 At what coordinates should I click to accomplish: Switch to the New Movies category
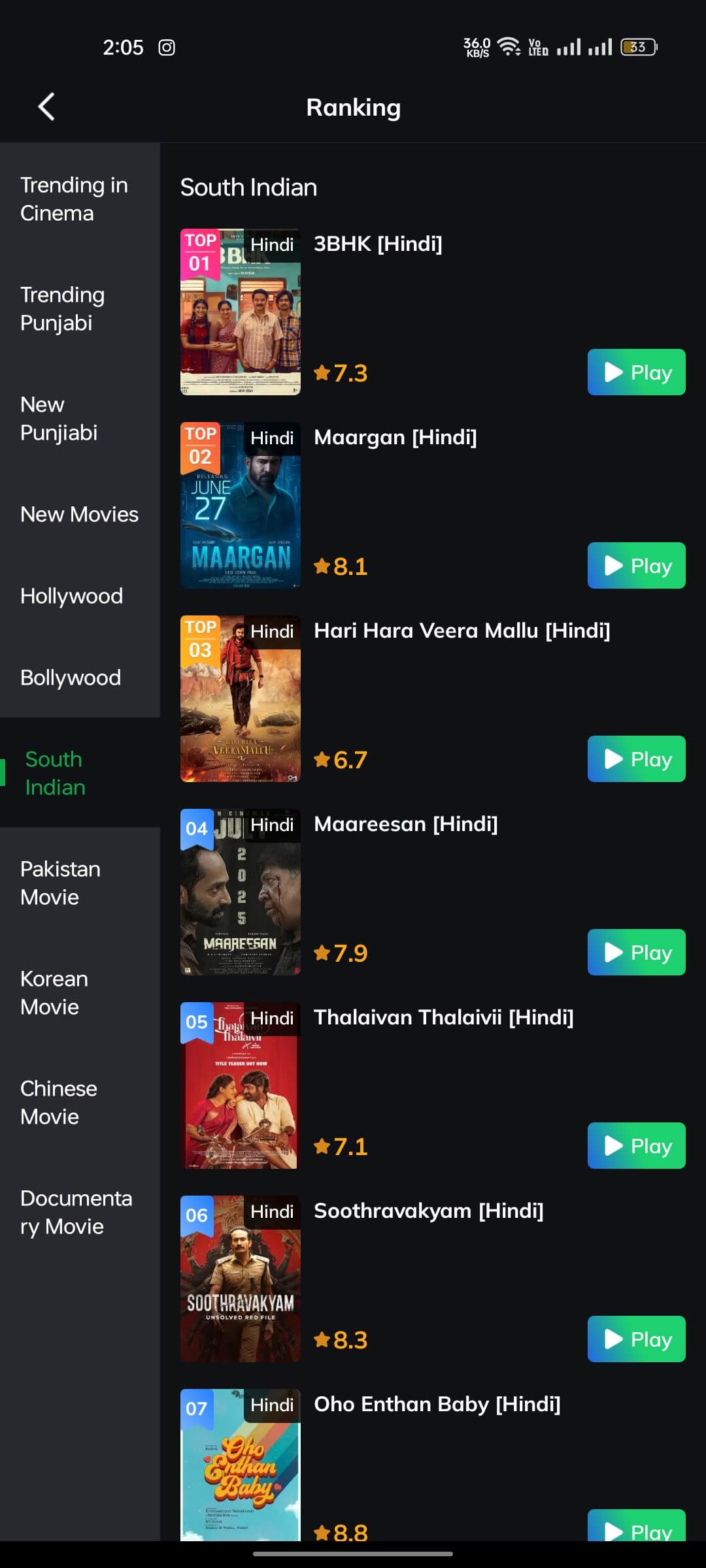80,514
